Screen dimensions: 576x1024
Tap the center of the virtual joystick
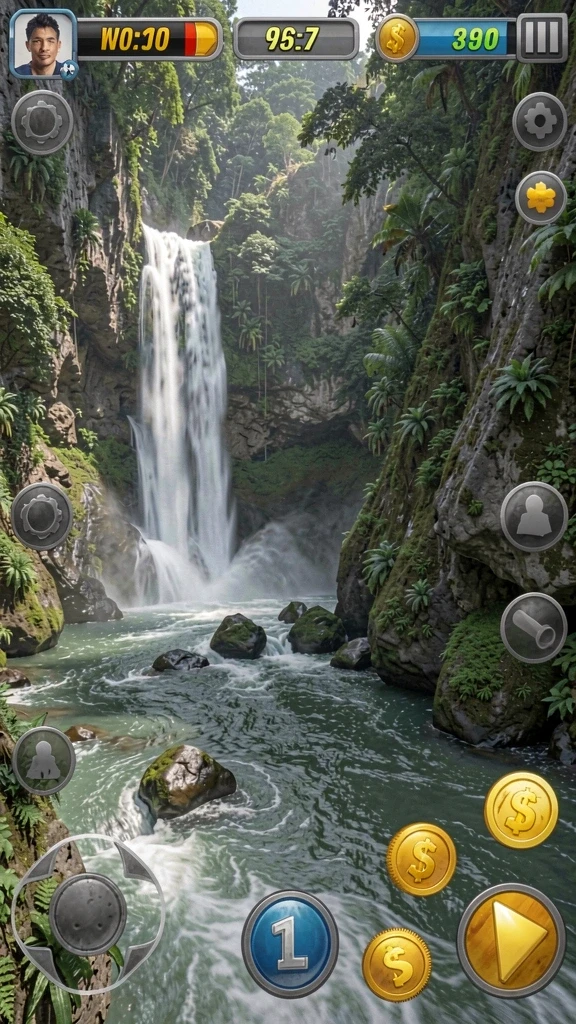(x=88, y=914)
